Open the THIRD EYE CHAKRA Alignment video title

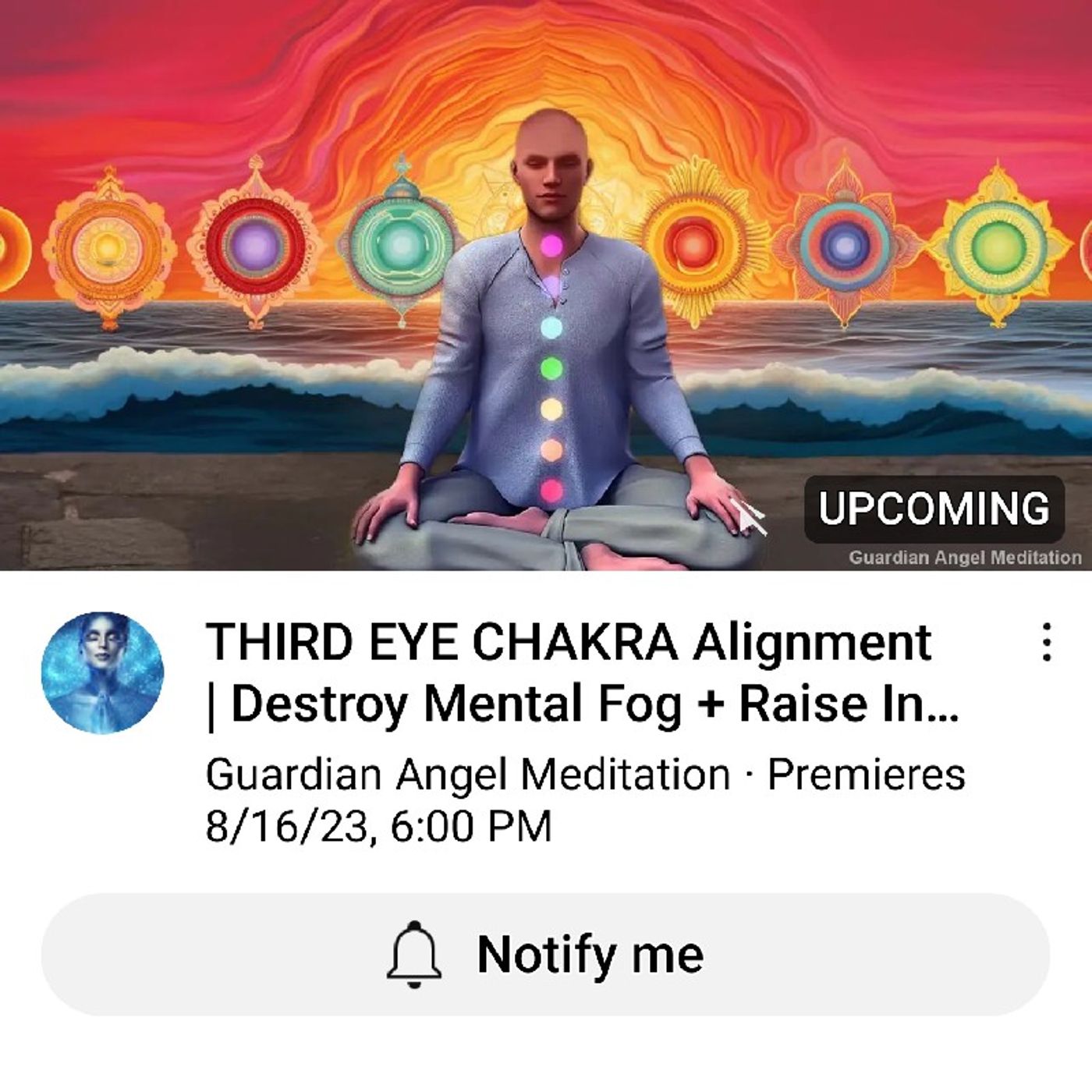(581, 672)
